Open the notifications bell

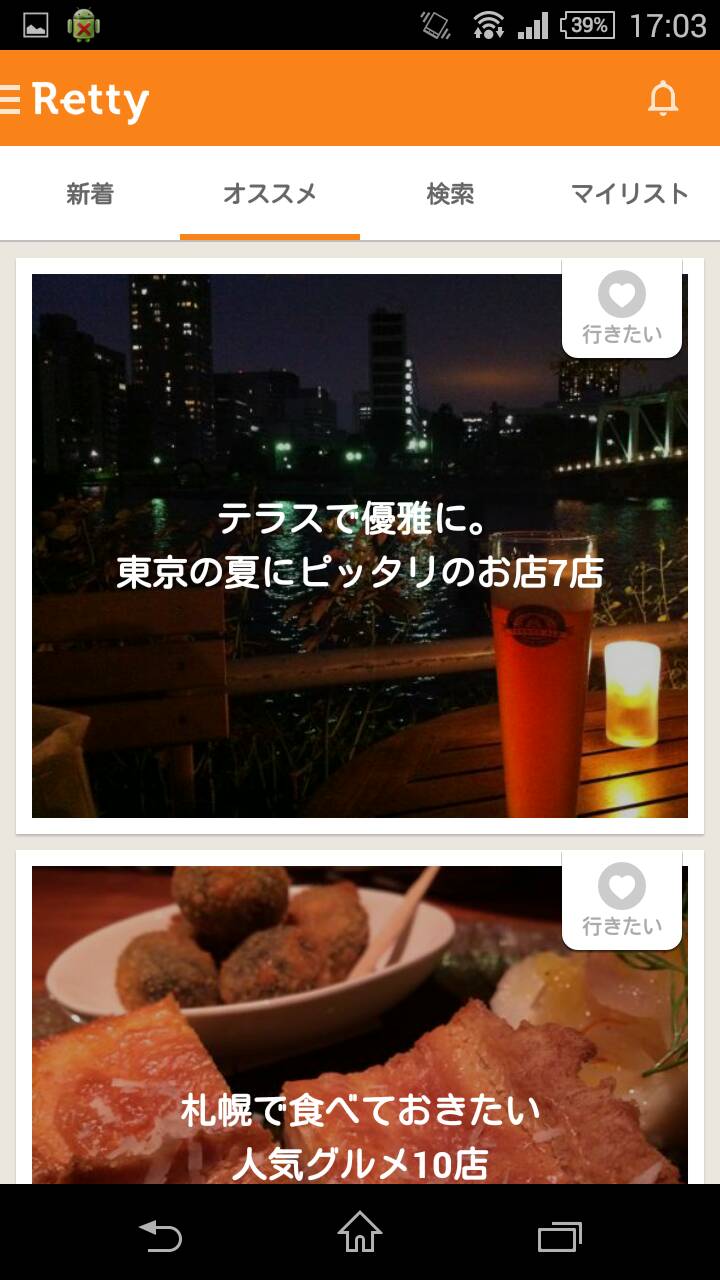click(x=663, y=98)
